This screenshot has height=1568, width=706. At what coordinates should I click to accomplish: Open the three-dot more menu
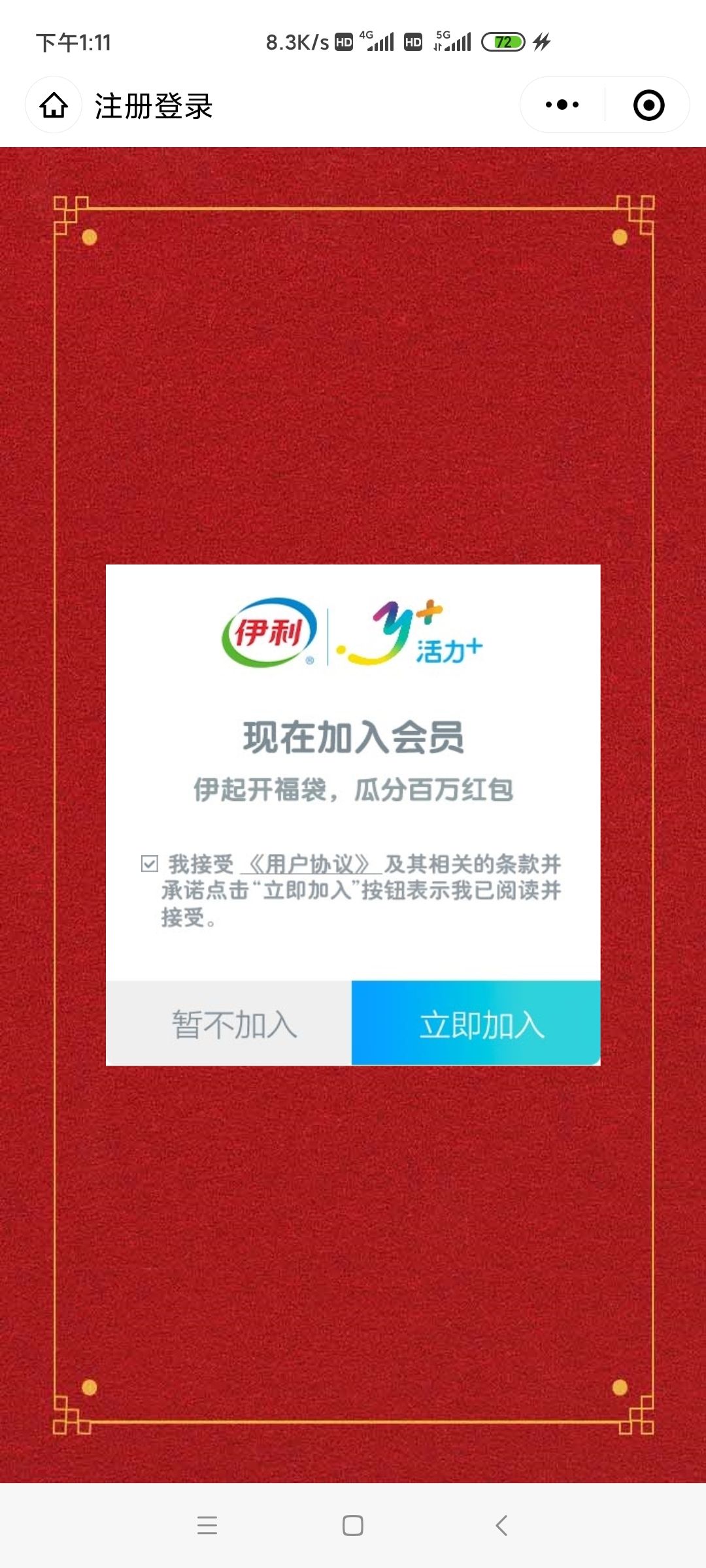click(x=562, y=105)
